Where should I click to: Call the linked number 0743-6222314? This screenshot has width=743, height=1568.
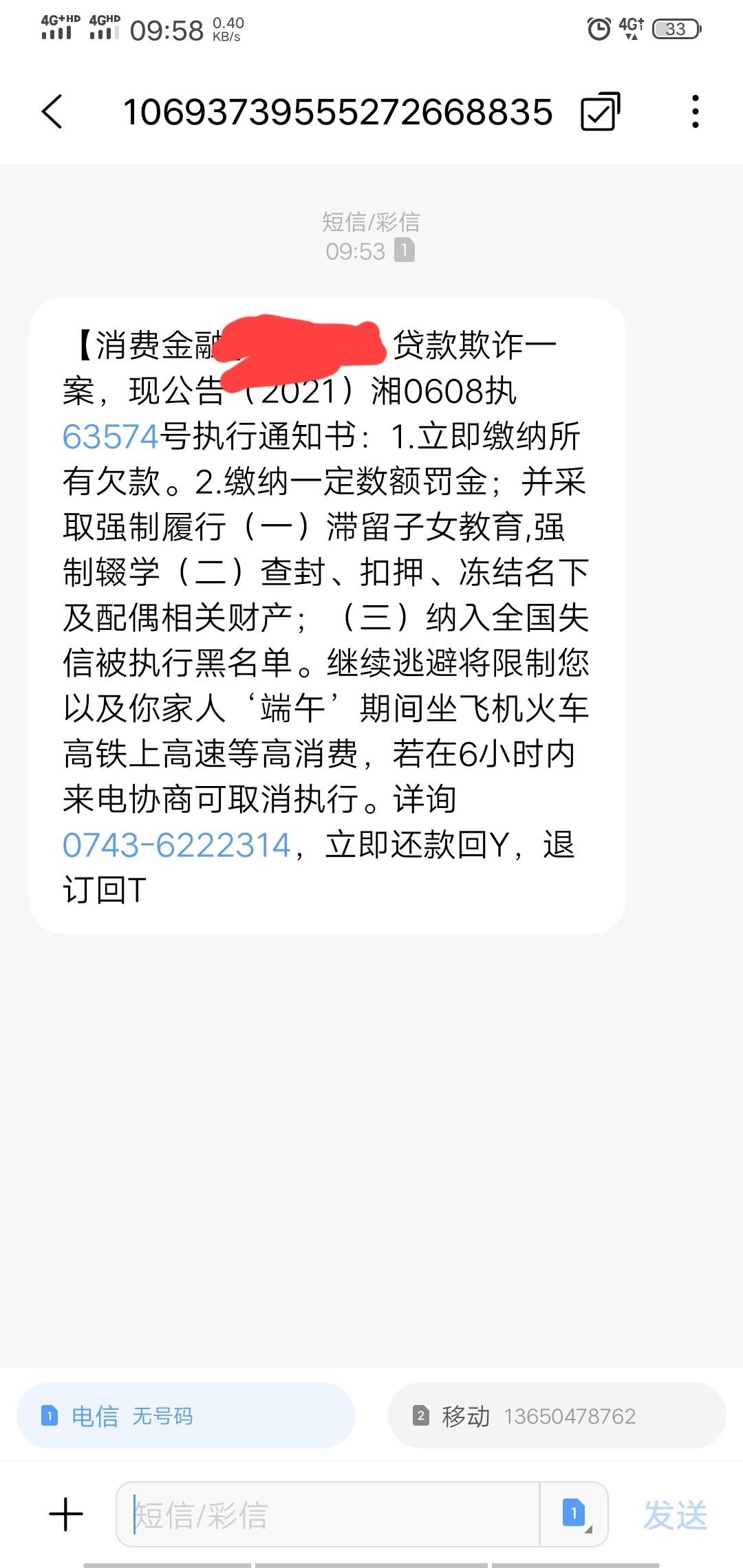177,845
